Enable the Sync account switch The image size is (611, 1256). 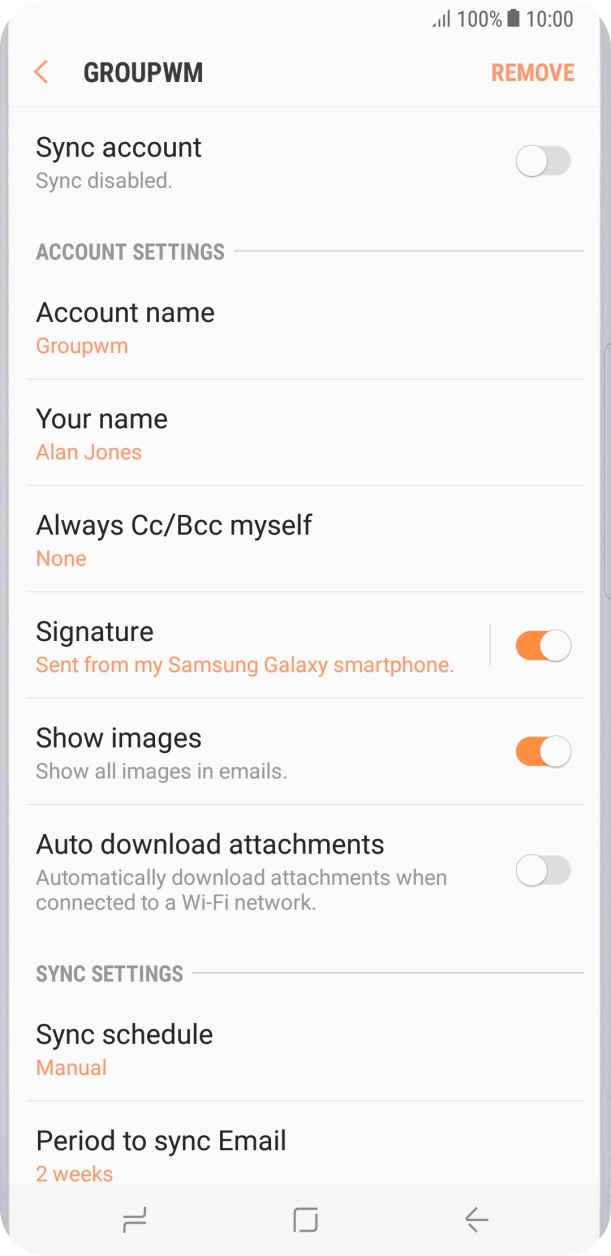click(x=542, y=161)
